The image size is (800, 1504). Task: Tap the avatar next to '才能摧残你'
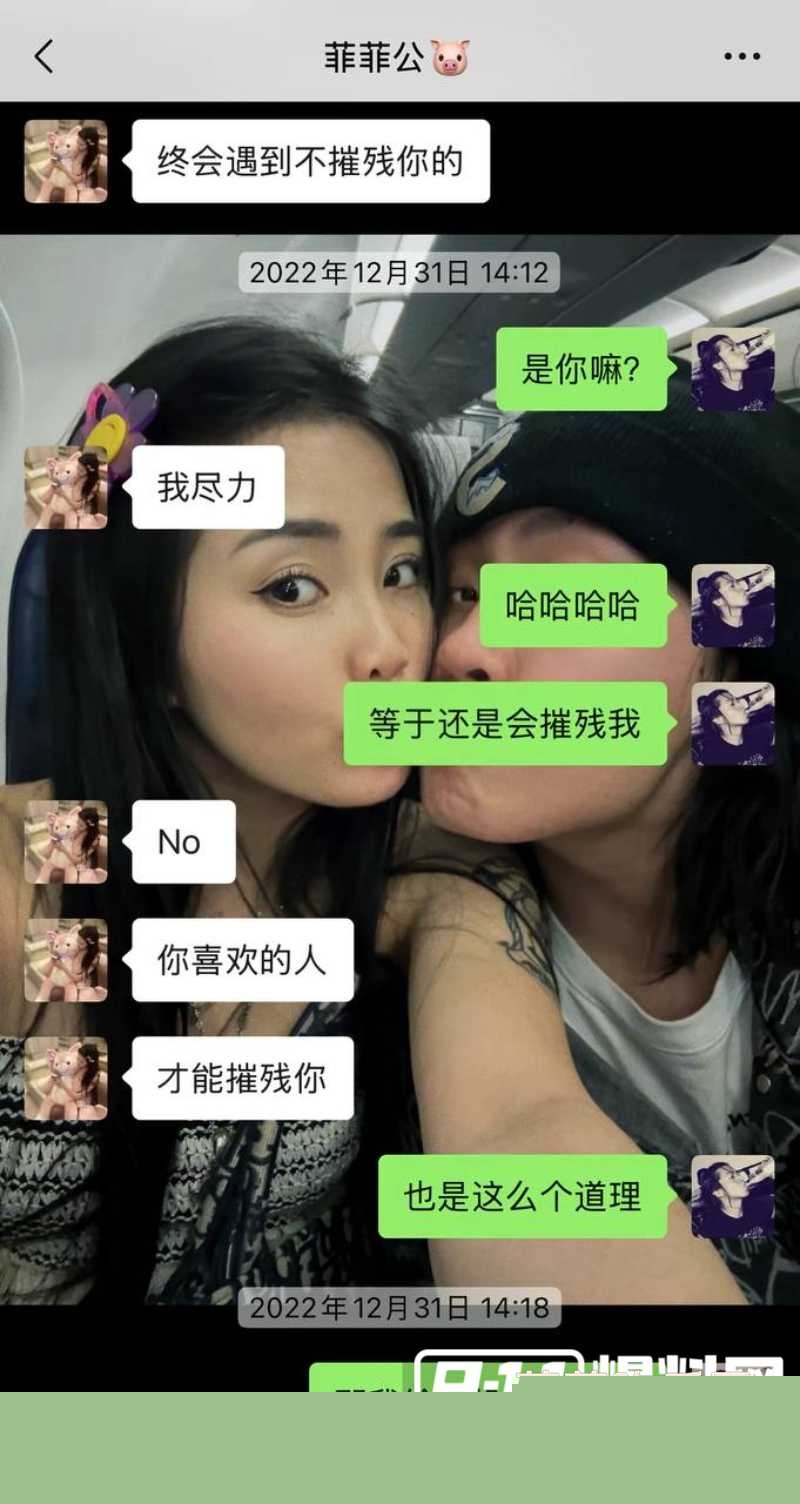click(x=65, y=1077)
